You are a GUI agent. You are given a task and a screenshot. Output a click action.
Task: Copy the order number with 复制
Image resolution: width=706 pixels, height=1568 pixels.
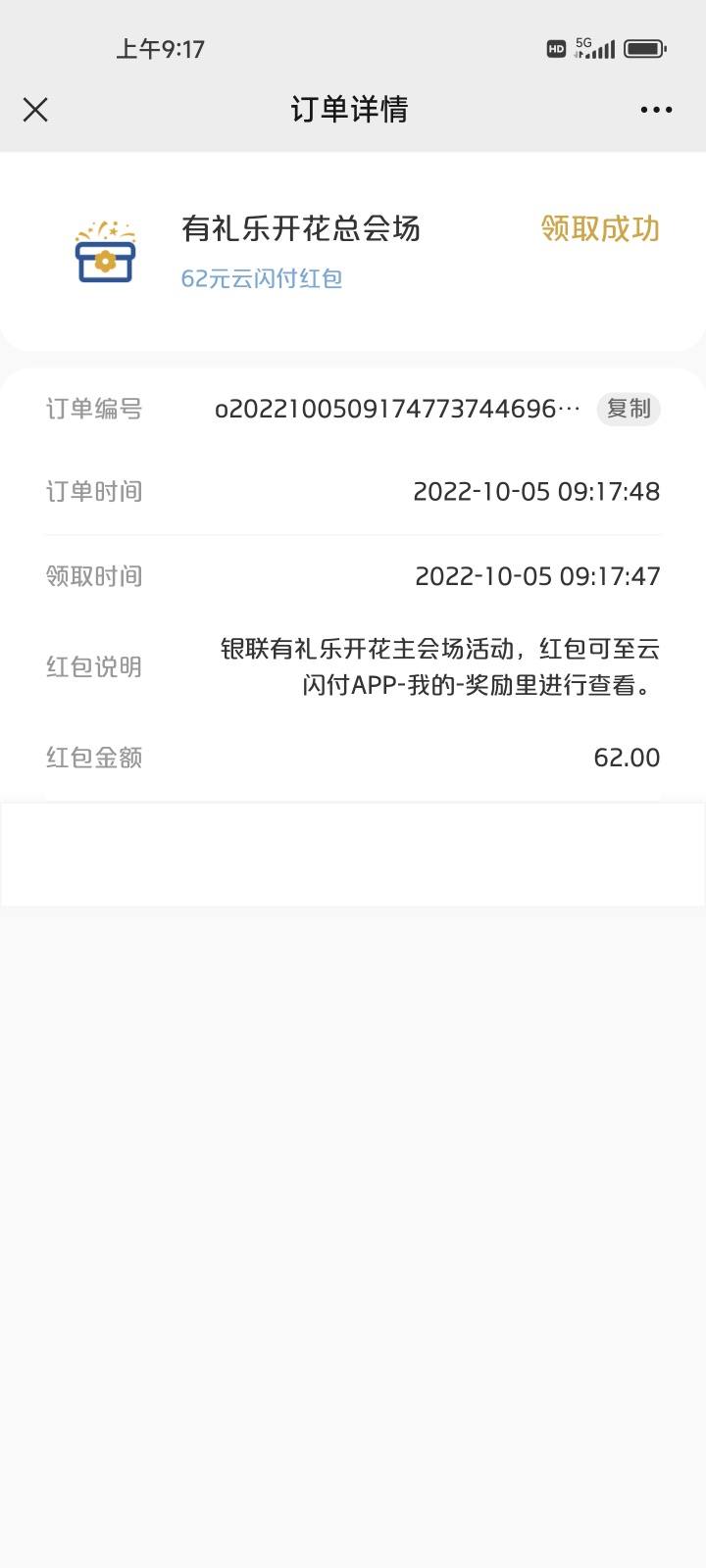pyautogui.click(x=629, y=409)
